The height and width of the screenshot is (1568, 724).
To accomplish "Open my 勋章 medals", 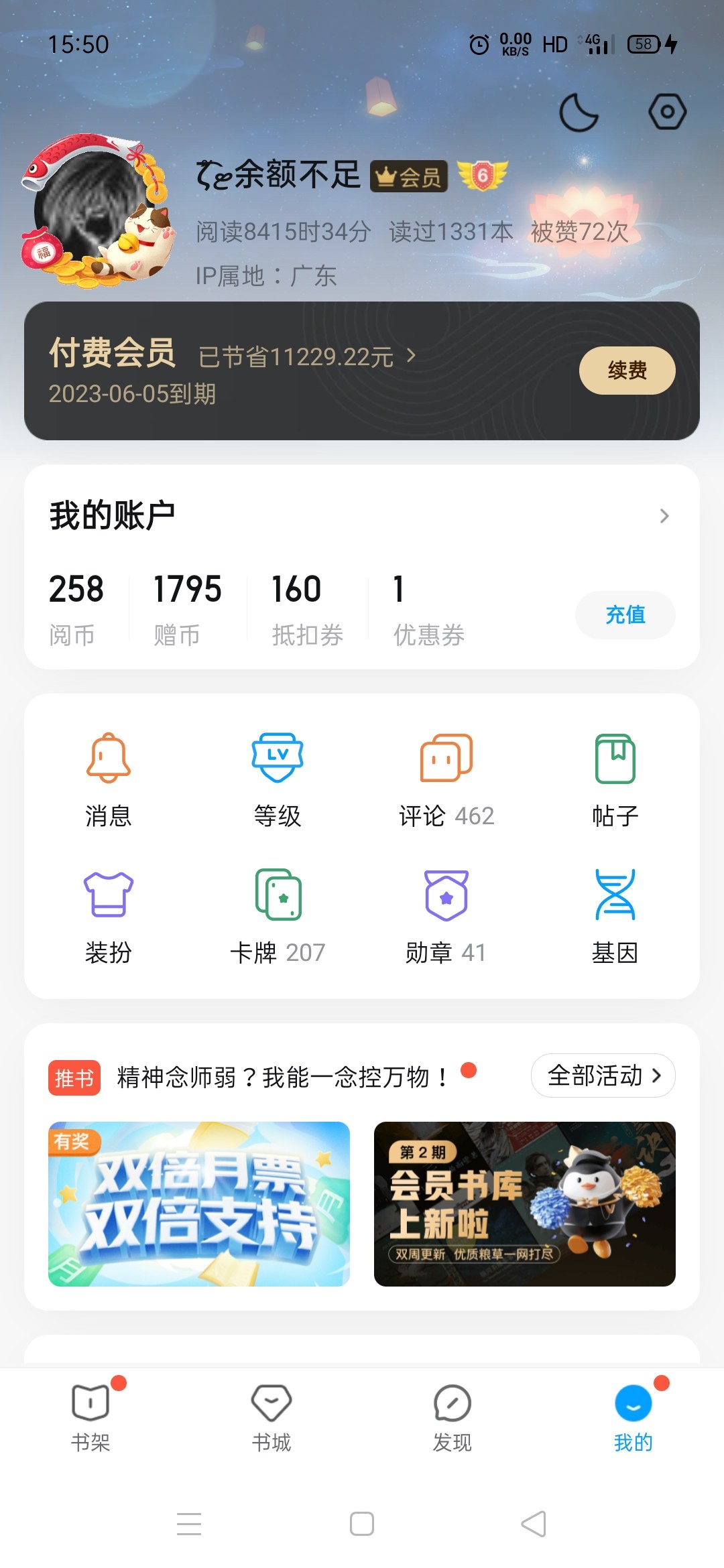I will click(446, 916).
